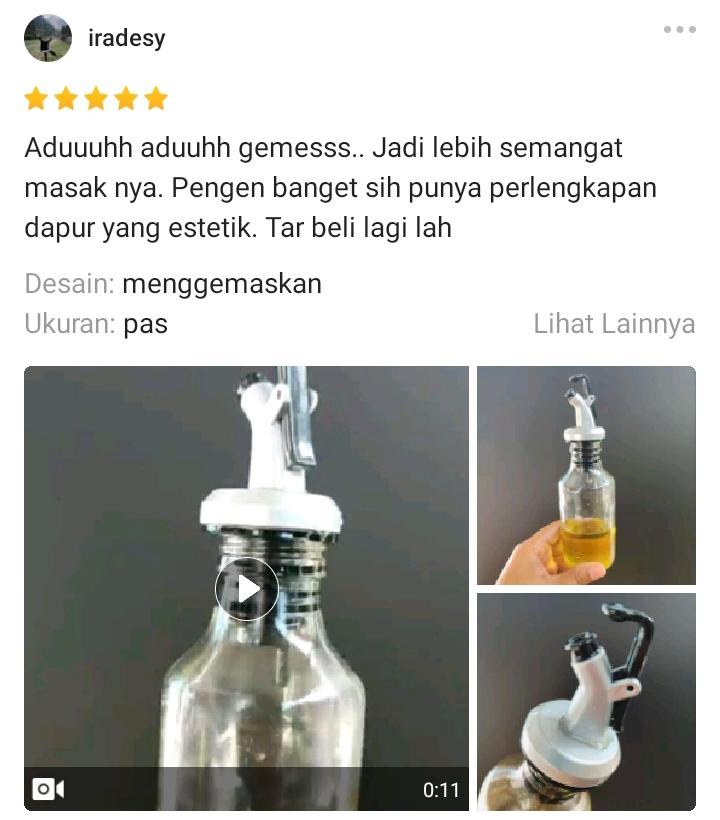
Task: Tap Lihat Lainnya to see more
Action: [614, 324]
